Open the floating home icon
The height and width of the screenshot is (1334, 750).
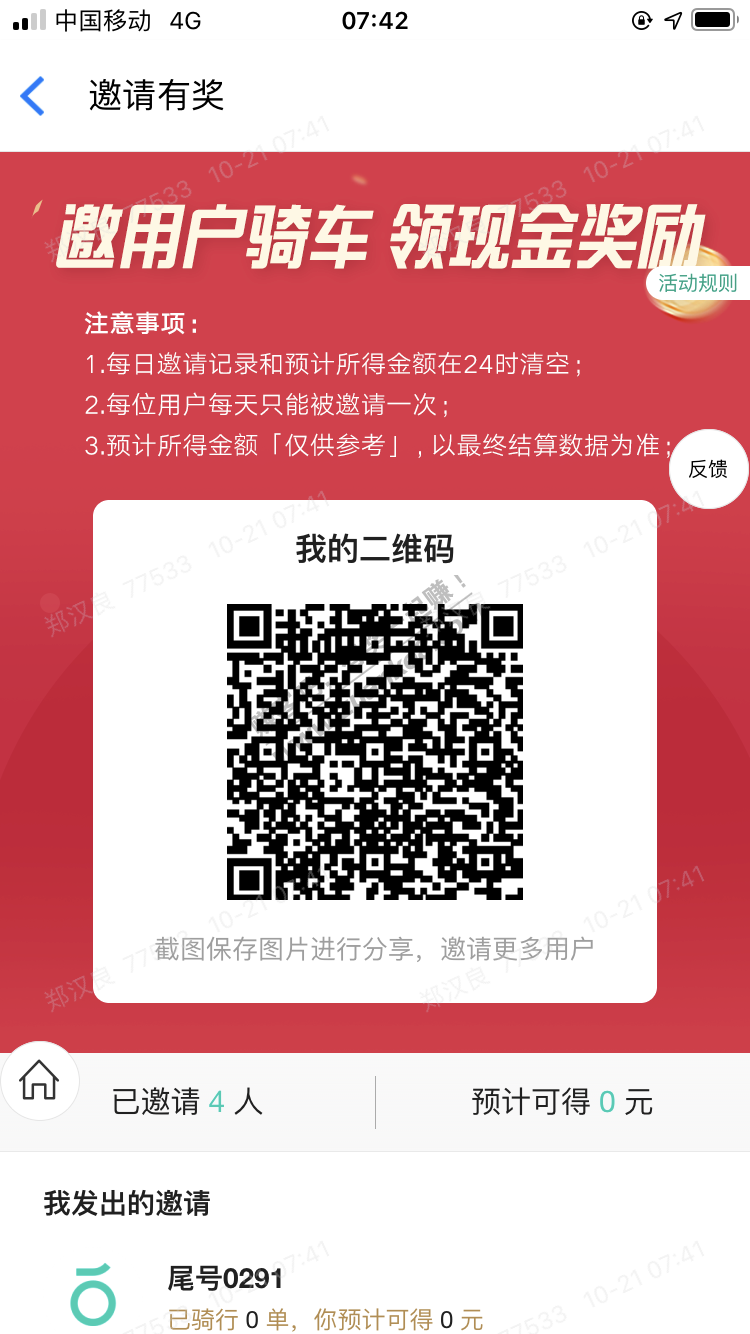[x=40, y=1081]
